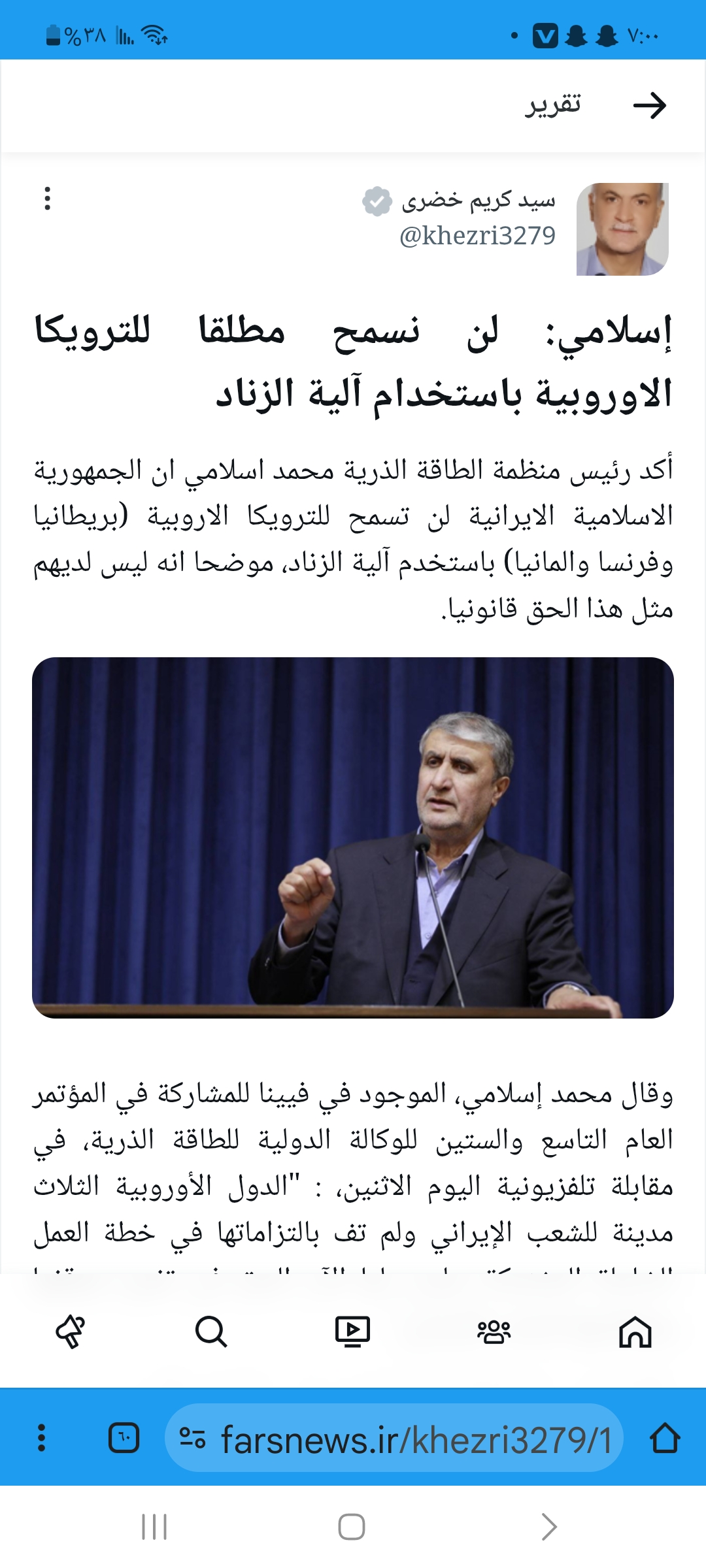Go to the Home feed via bottom navigation

click(x=635, y=1331)
